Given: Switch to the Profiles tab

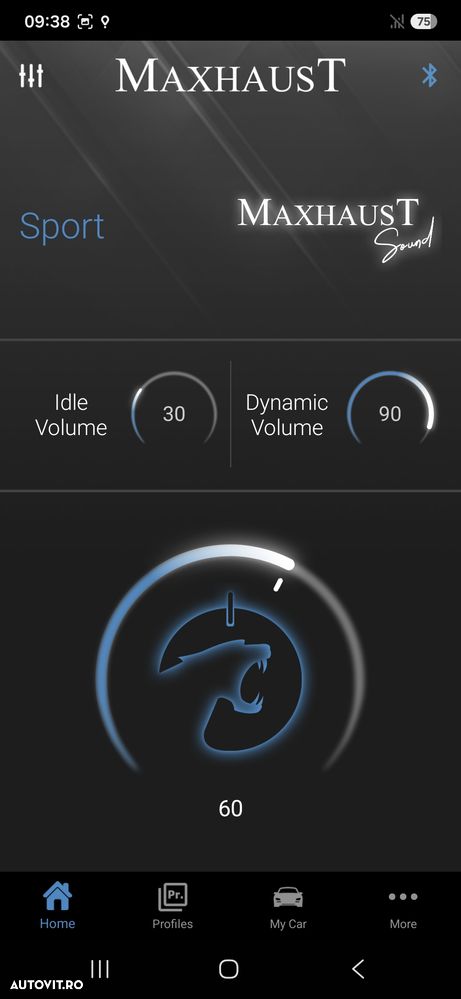Looking at the screenshot, I should click(x=173, y=907).
